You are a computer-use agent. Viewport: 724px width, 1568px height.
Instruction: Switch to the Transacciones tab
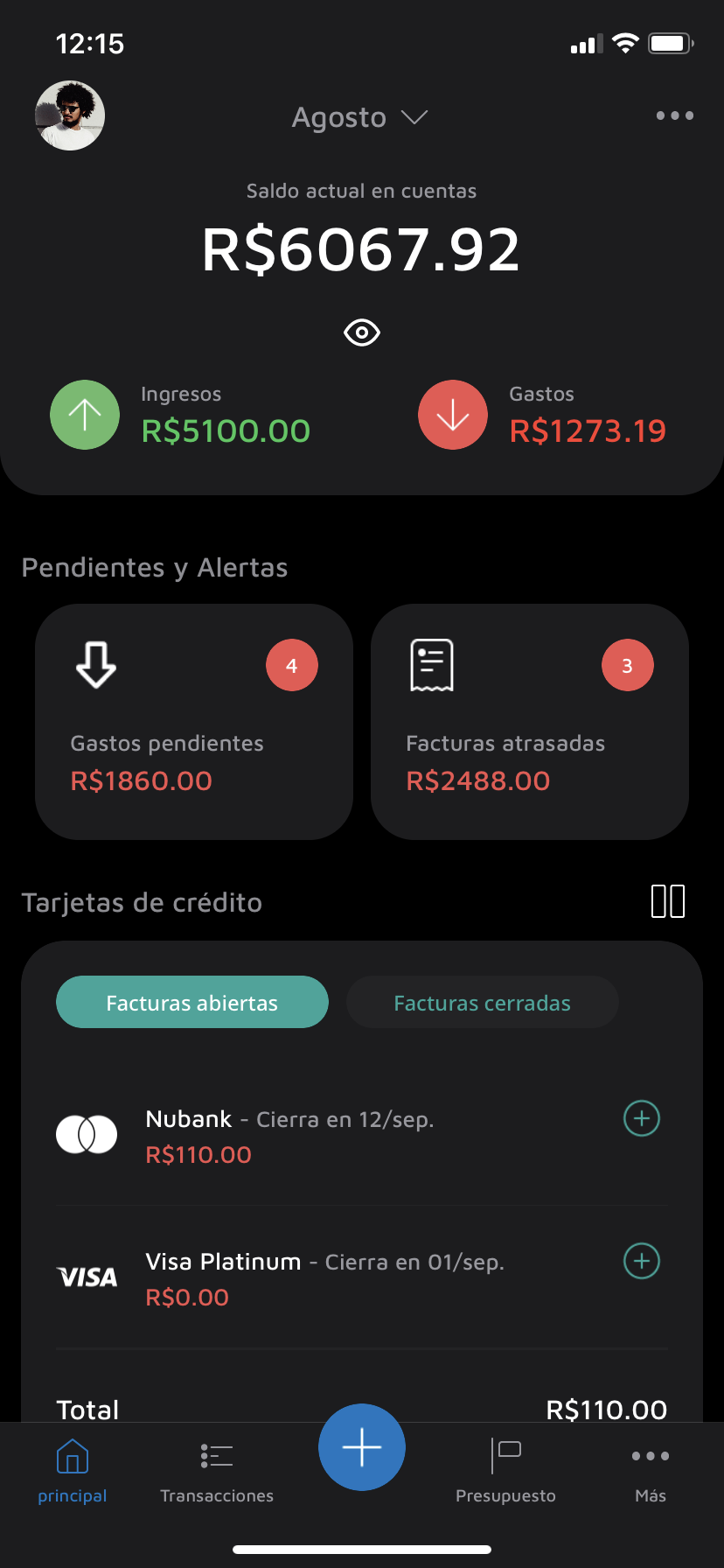point(217,1472)
